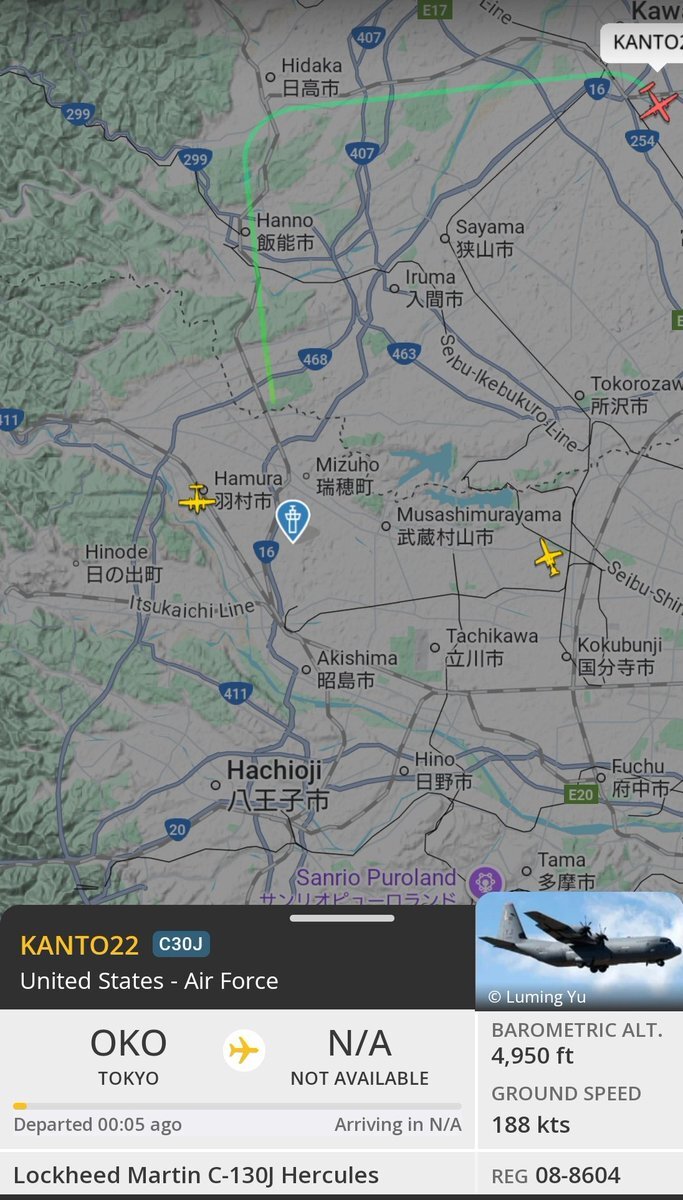Tap the yellow aircraft near Hamura
The width and height of the screenshot is (683, 1200).
click(x=197, y=498)
